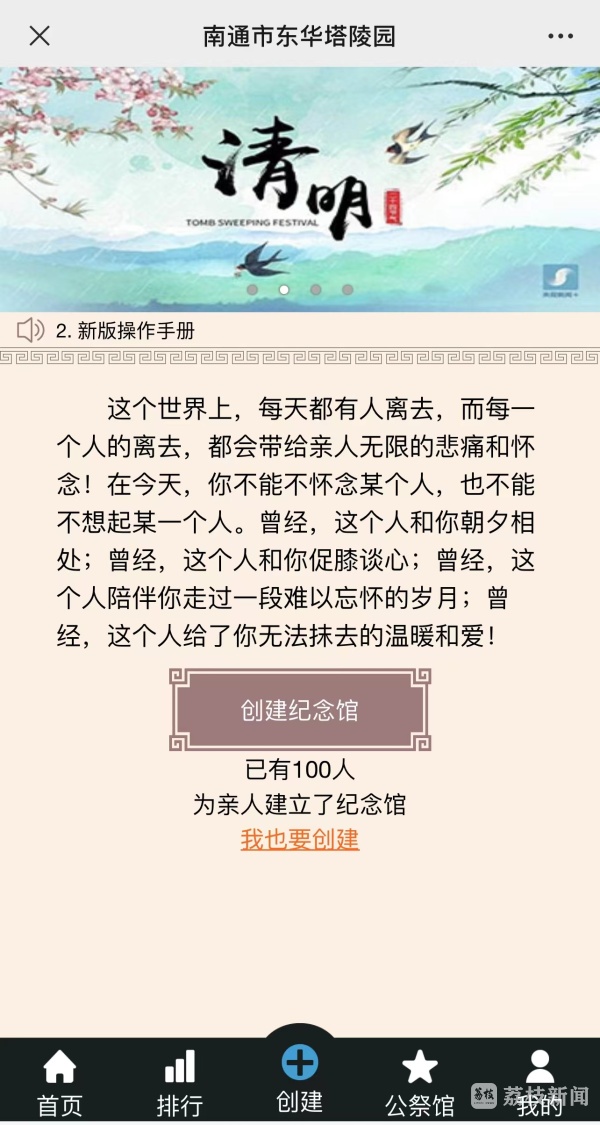Follow the 我也要创建 link
This screenshot has height=1125, width=600.
(x=299, y=838)
